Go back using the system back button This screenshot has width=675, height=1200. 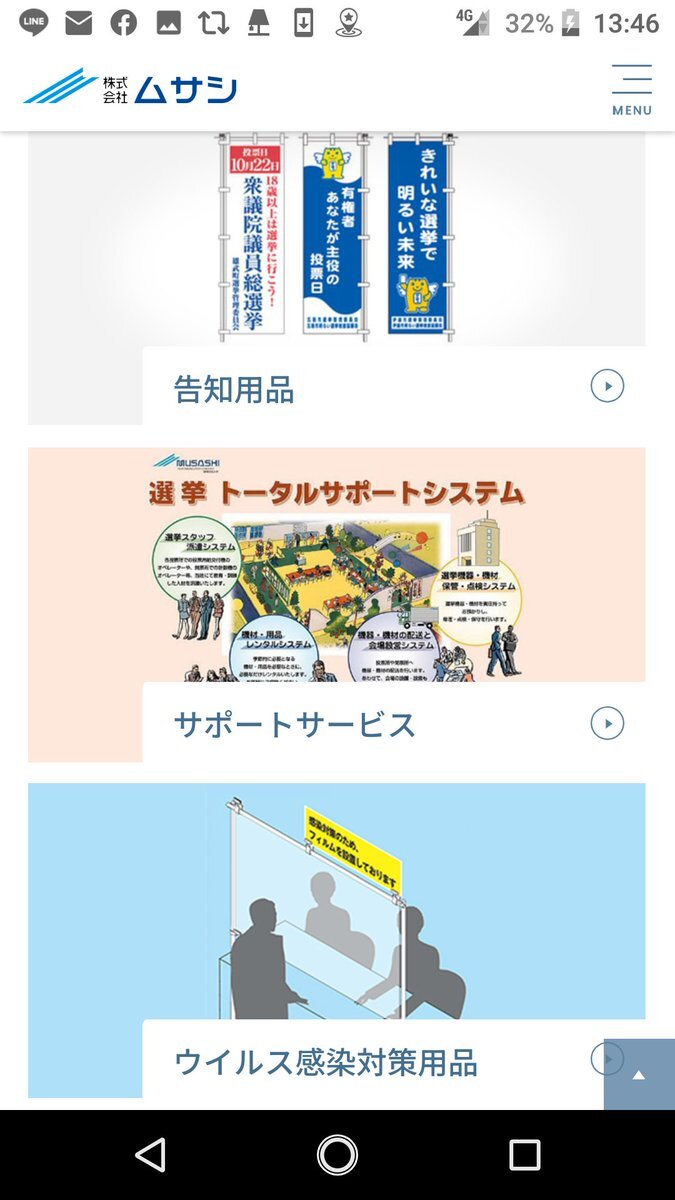150,1155
